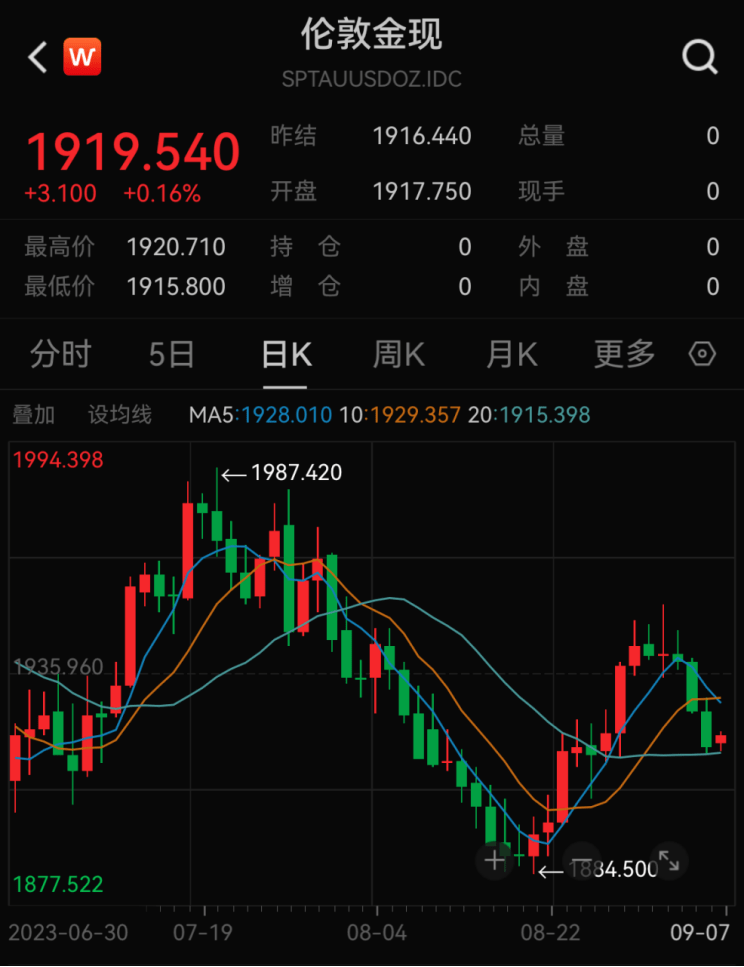Zoom out the chart with minus button
The image size is (744, 967).
coord(581,860)
